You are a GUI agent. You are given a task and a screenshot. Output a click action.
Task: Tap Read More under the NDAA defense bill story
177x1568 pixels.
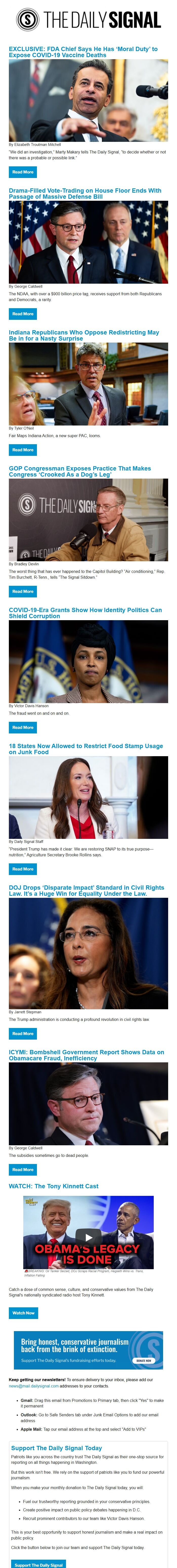coord(23,314)
